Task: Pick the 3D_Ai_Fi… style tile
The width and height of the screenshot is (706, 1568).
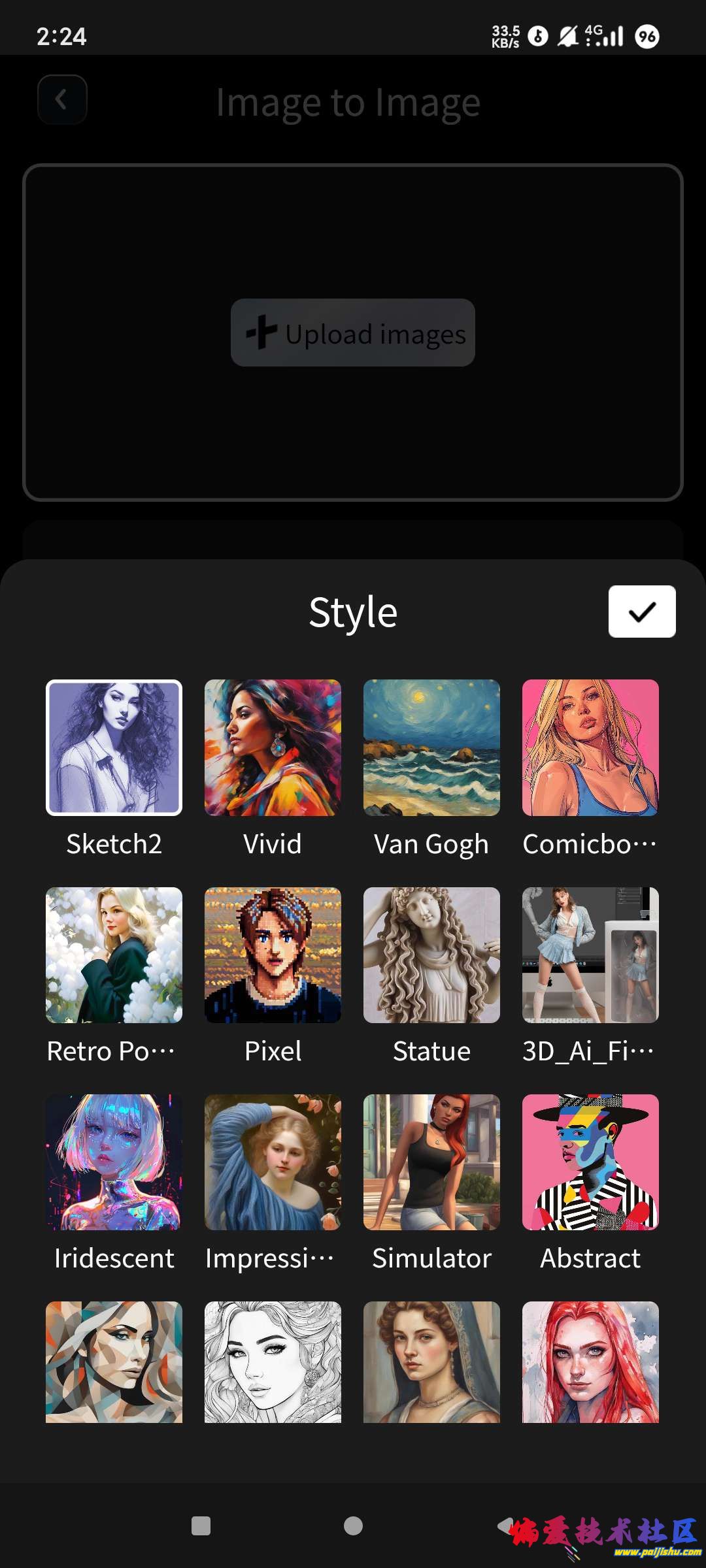Action: [x=590, y=955]
